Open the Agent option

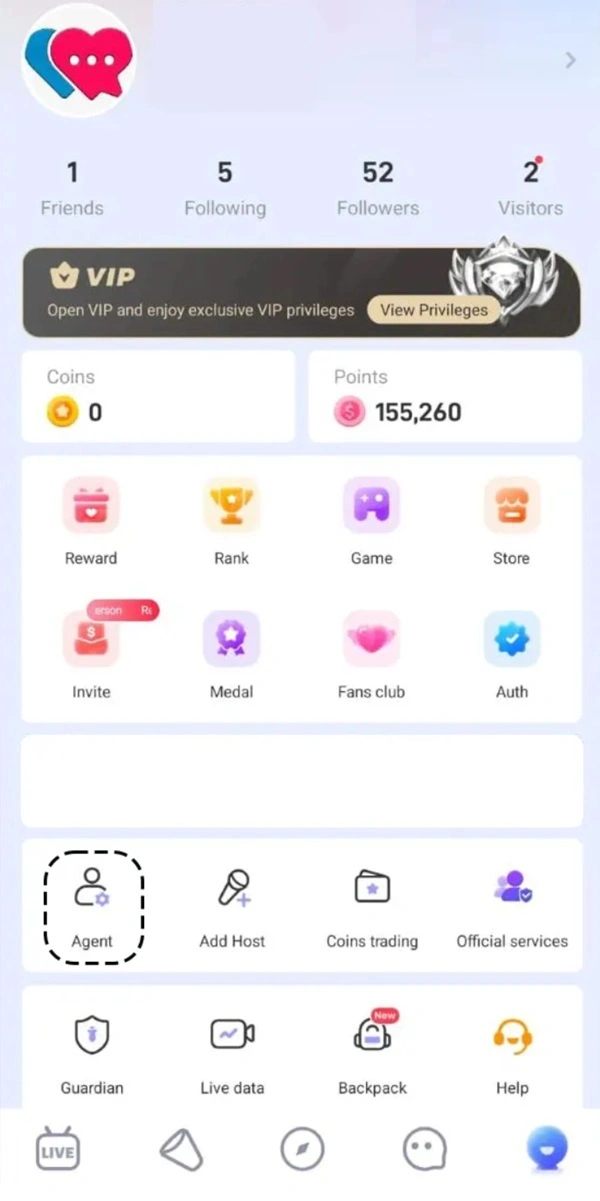[93, 906]
